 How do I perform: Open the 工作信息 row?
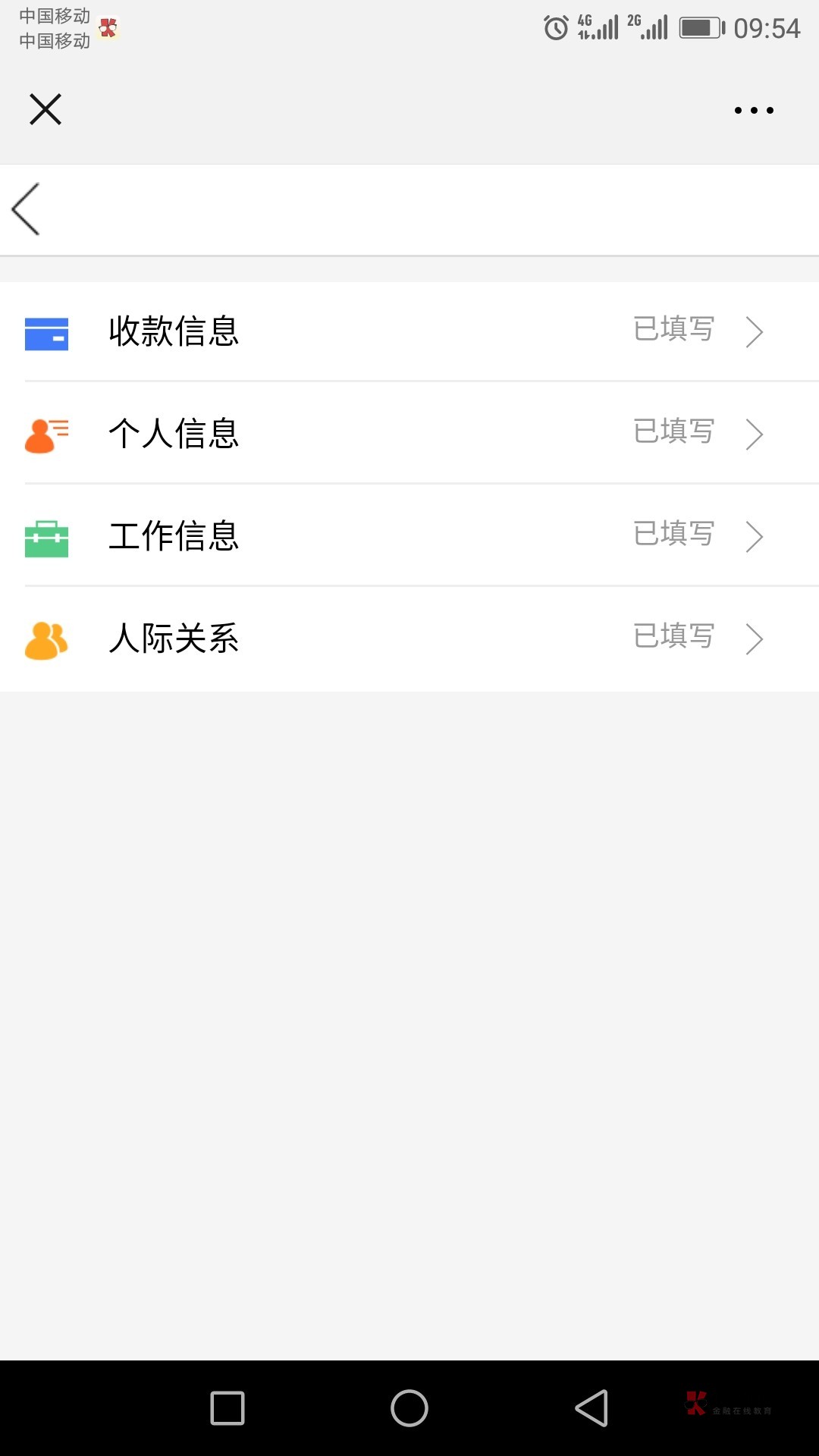point(409,535)
